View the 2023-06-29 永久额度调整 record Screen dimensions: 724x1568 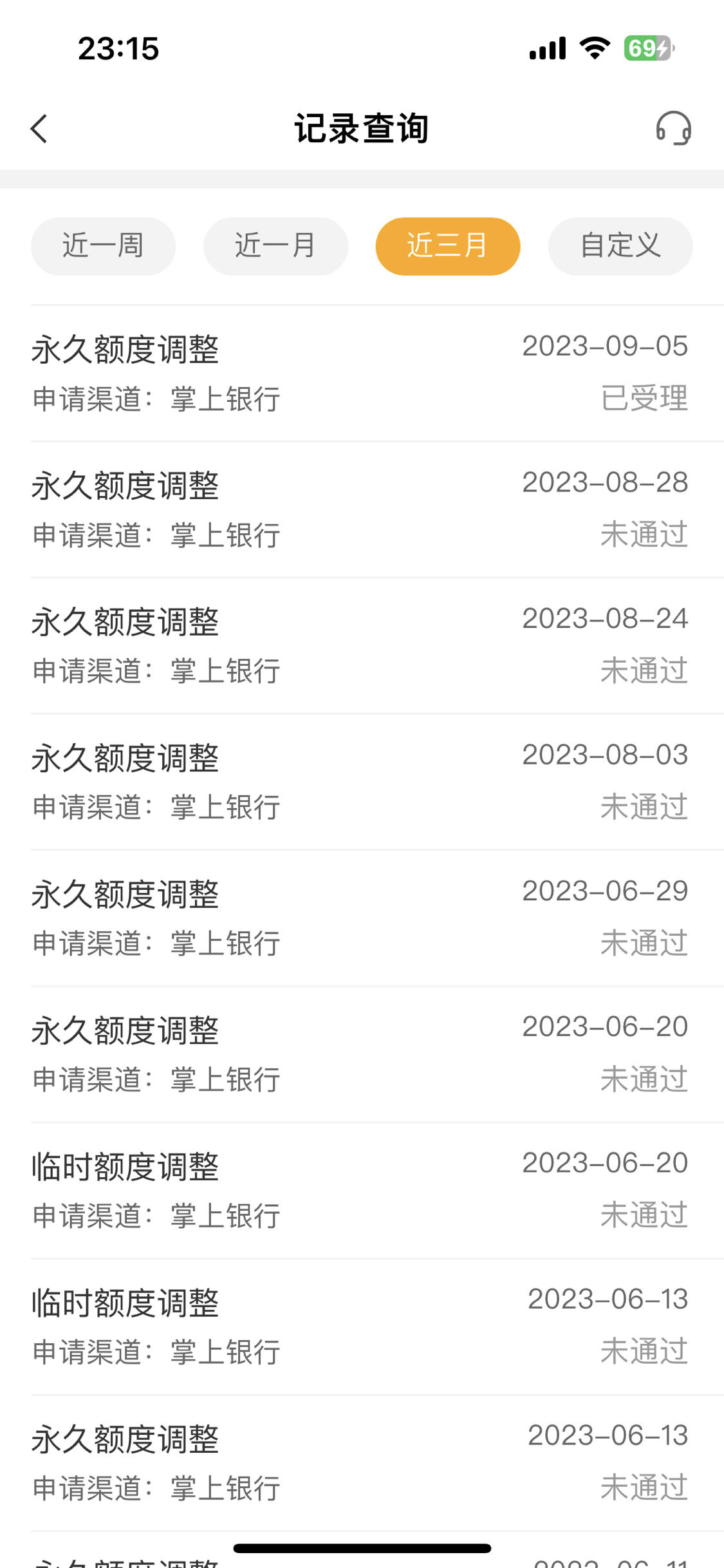click(377, 918)
